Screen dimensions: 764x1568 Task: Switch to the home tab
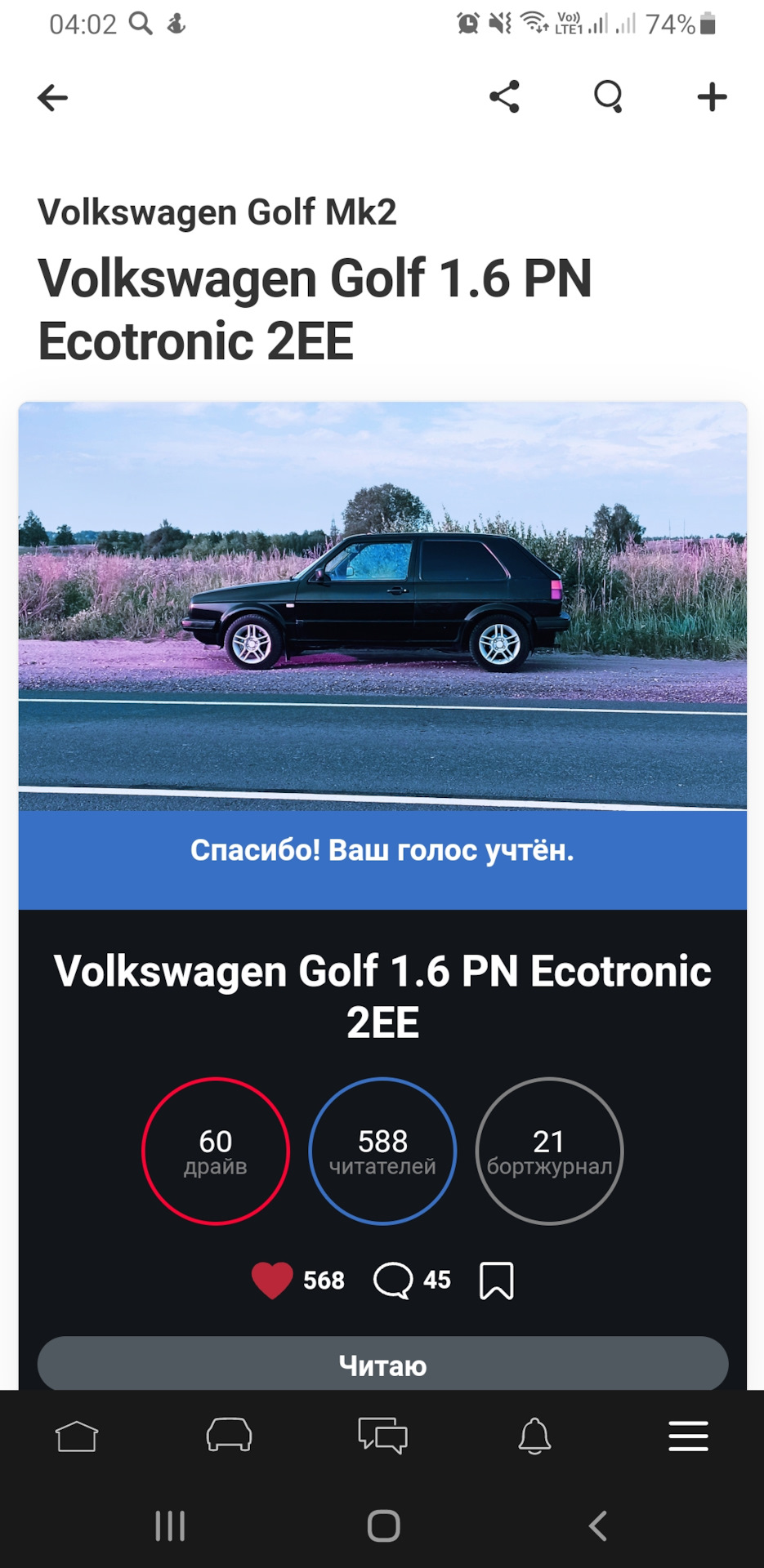click(x=77, y=1436)
